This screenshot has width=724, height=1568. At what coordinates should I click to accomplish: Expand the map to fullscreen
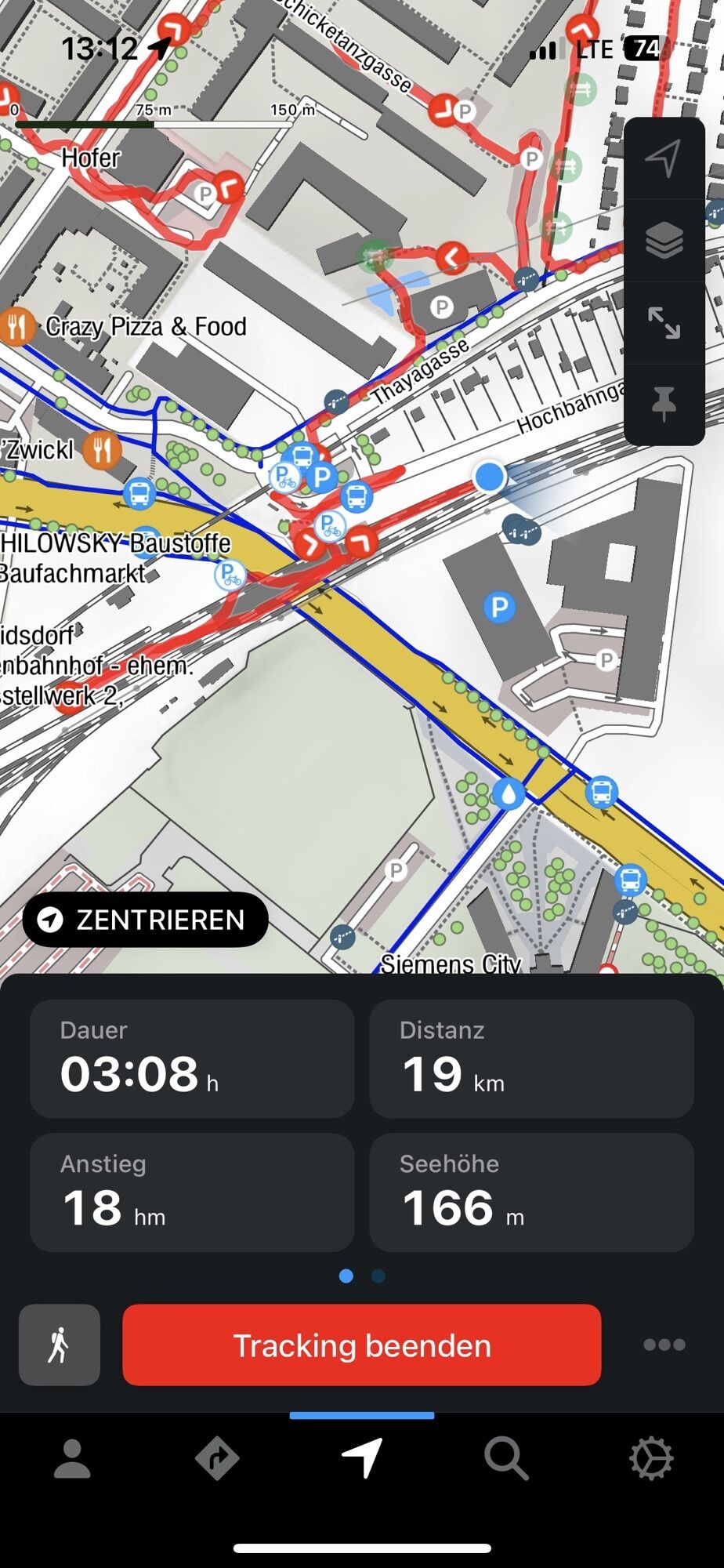[664, 322]
